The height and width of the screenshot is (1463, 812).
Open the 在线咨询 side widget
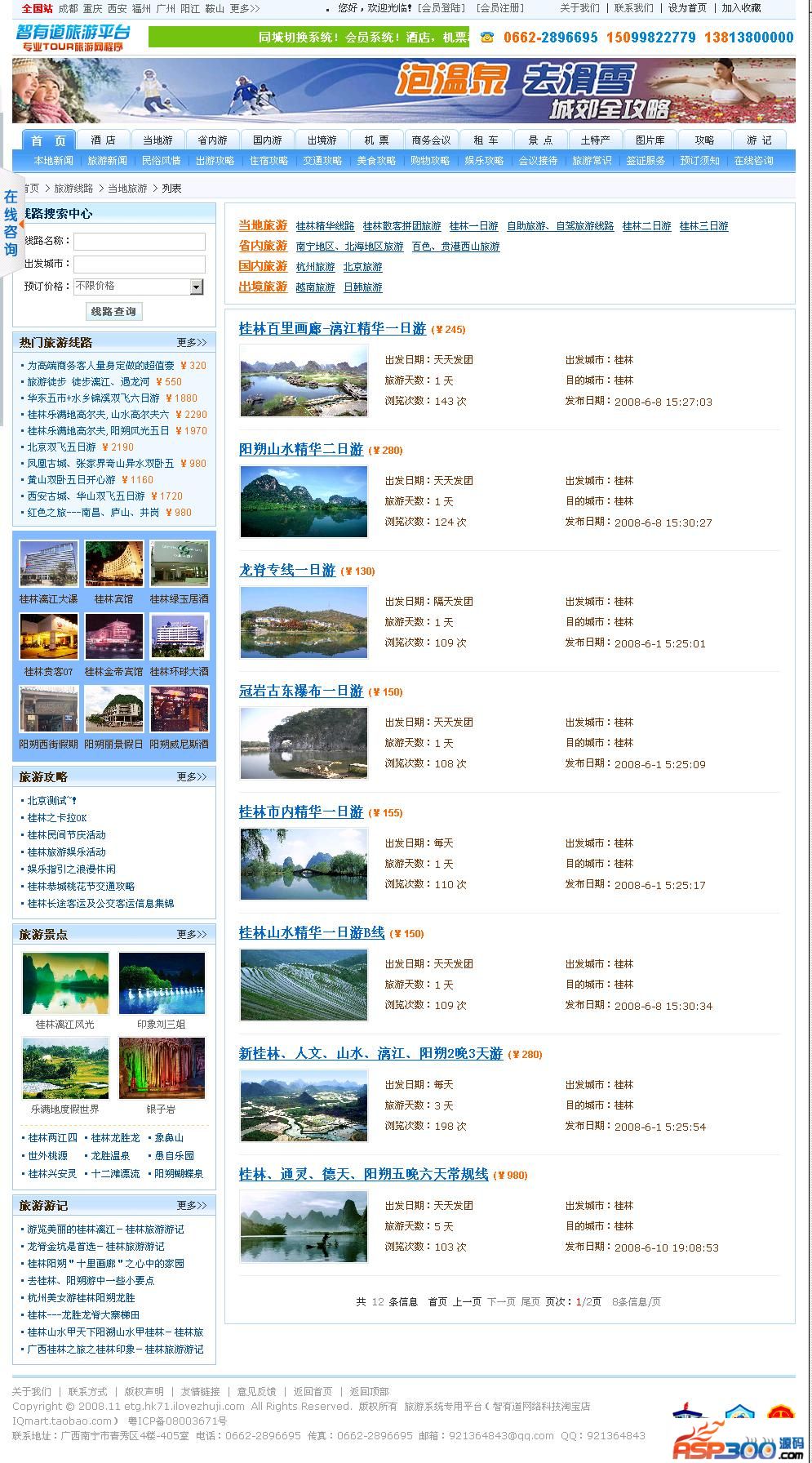(x=11, y=223)
